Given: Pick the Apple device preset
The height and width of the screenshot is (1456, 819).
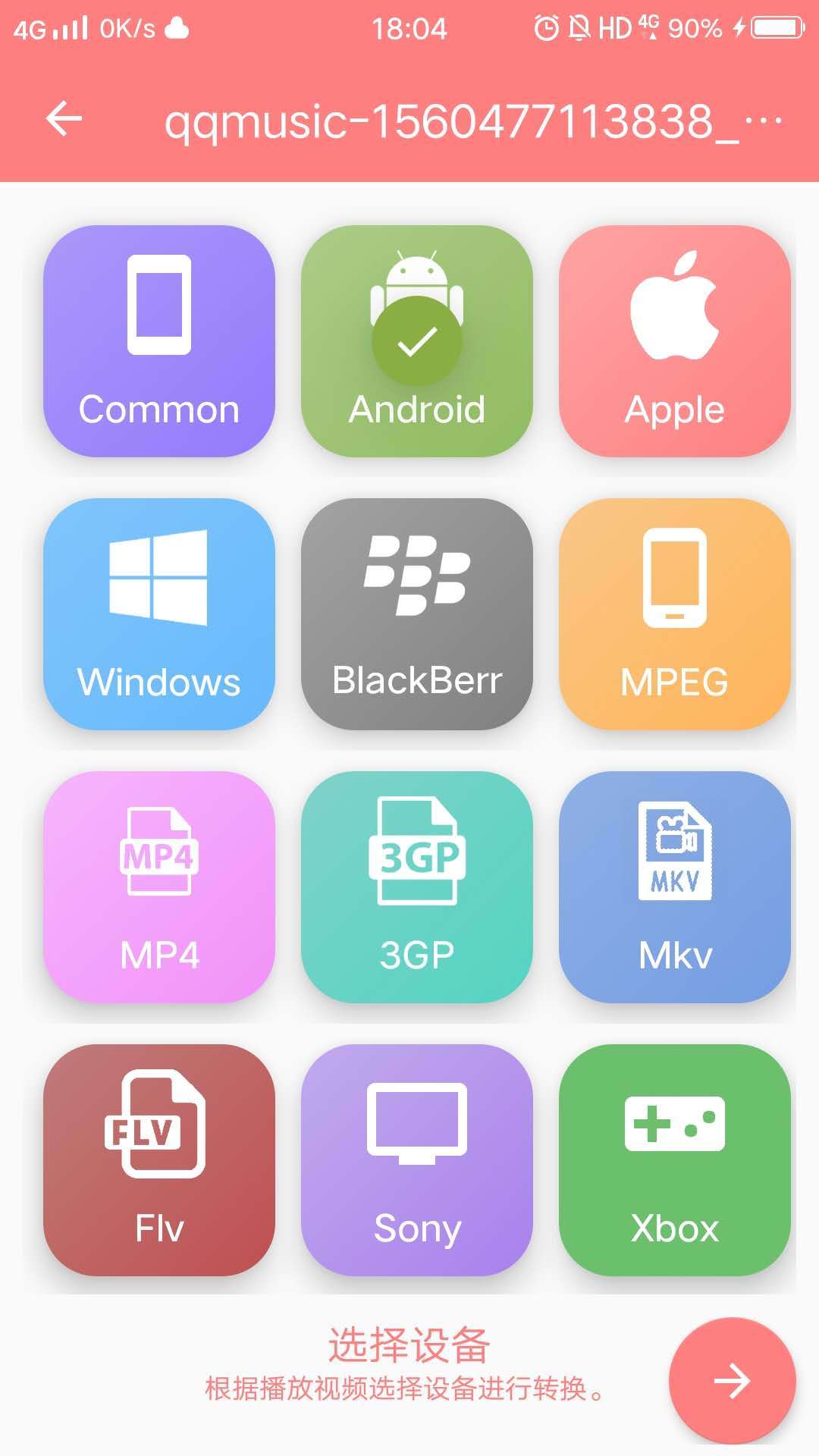Looking at the screenshot, I should click(x=675, y=341).
